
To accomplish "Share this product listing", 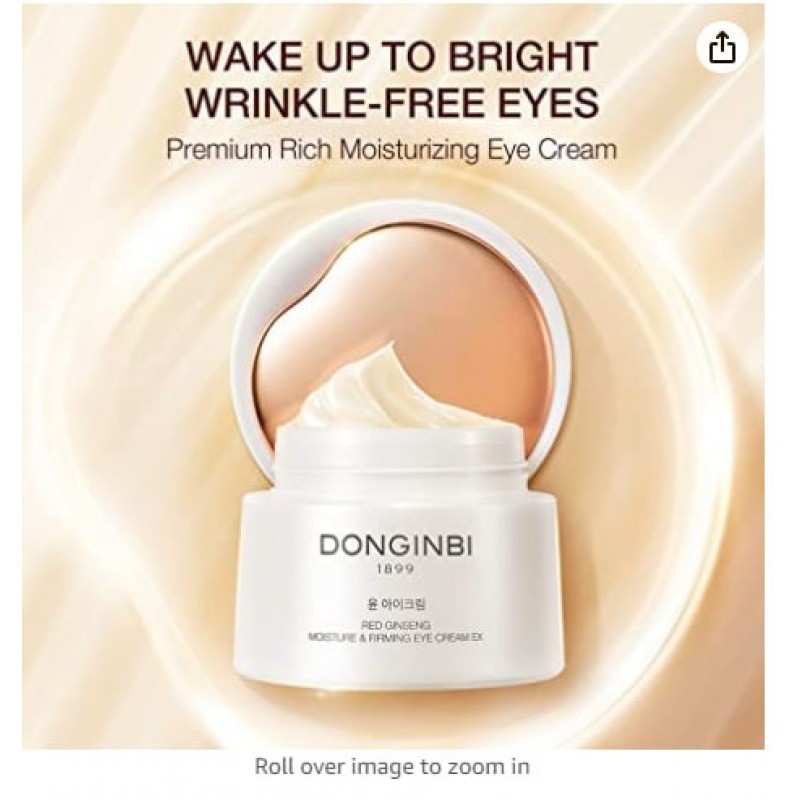I will [x=722, y=48].
